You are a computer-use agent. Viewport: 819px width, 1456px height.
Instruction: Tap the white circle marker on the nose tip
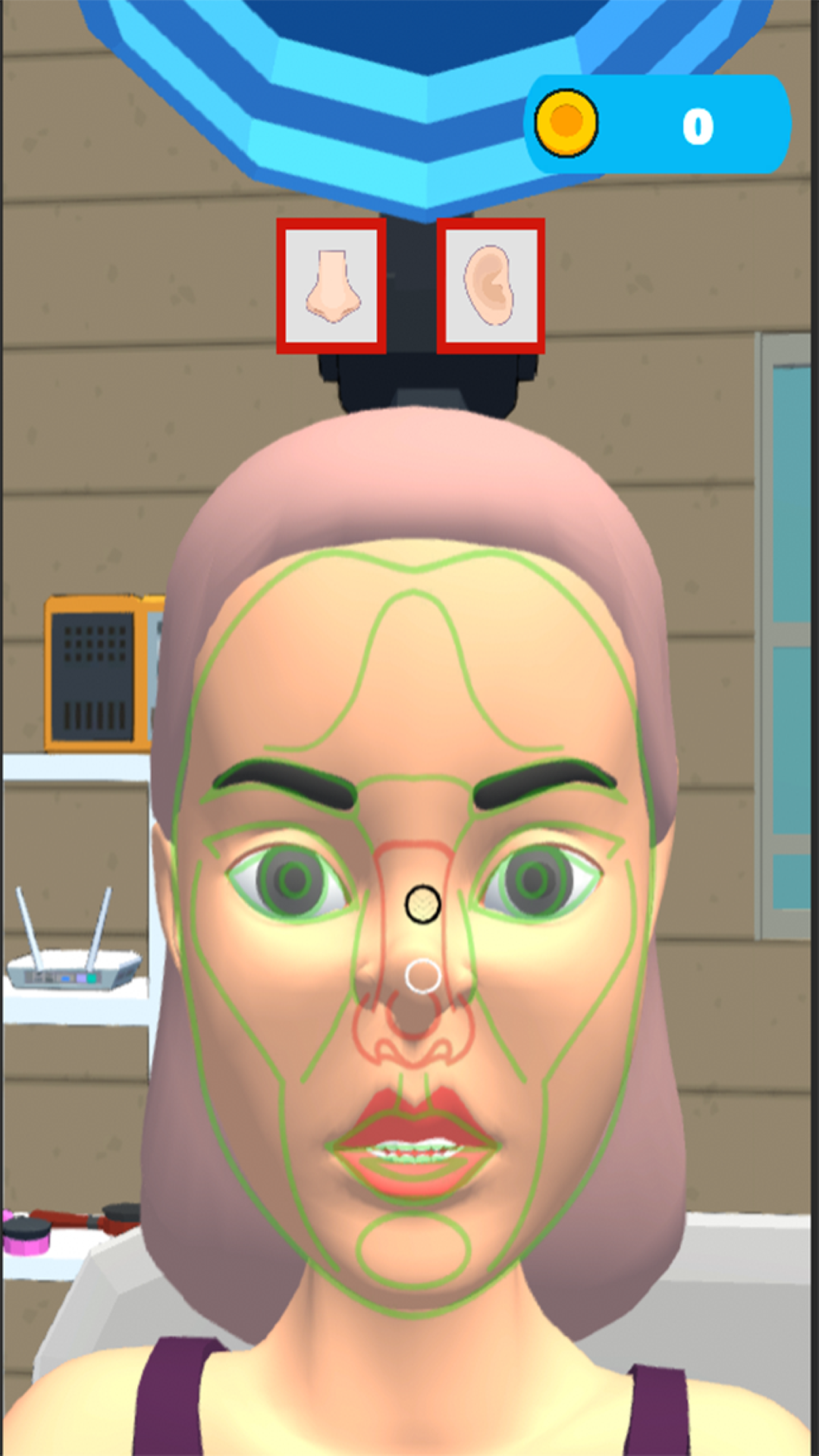[422, 976]
